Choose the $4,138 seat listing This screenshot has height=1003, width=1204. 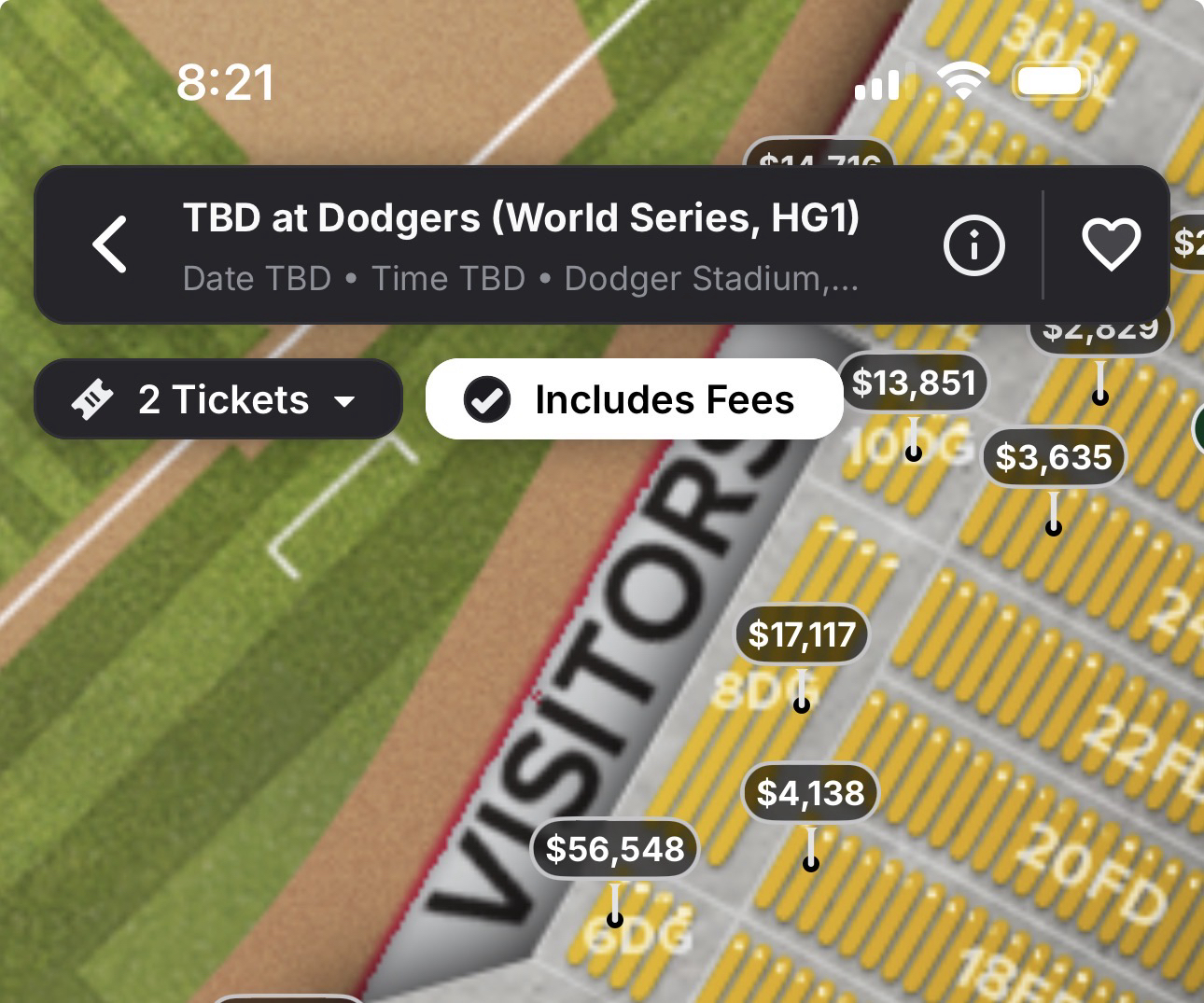click(810, 793)
